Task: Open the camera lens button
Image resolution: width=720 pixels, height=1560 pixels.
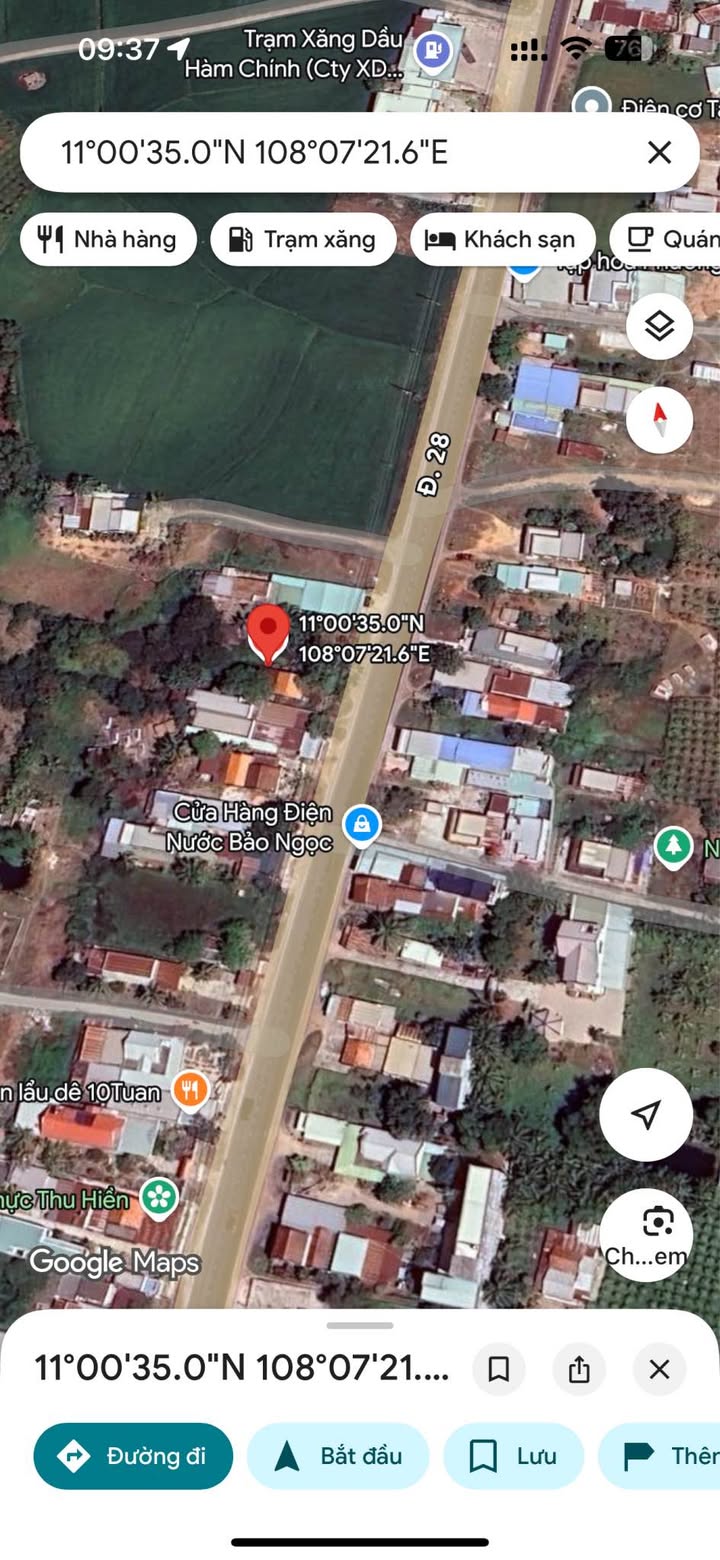Action: [646, 1234]
